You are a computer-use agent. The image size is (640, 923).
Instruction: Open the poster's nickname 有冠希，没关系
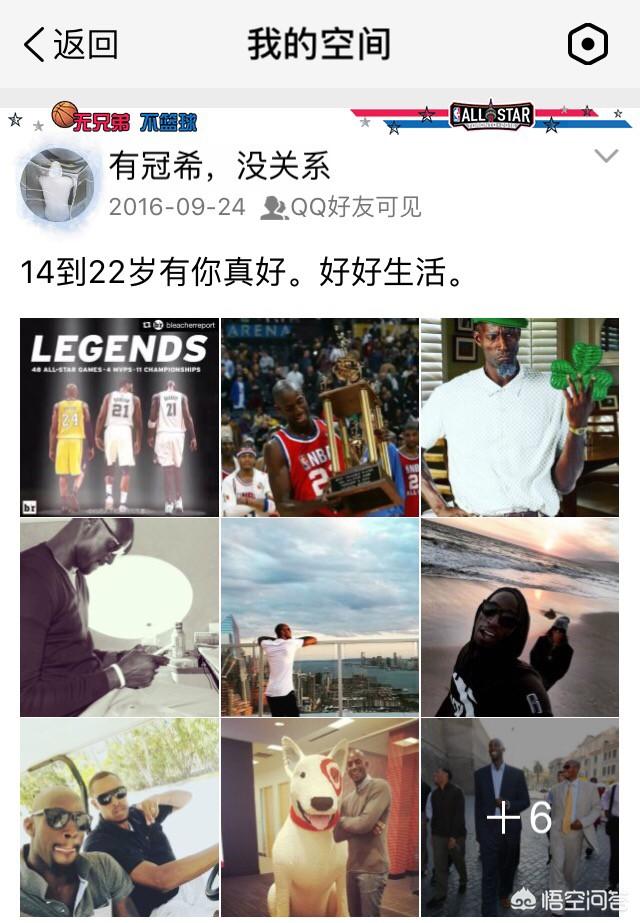click(219, 165)
